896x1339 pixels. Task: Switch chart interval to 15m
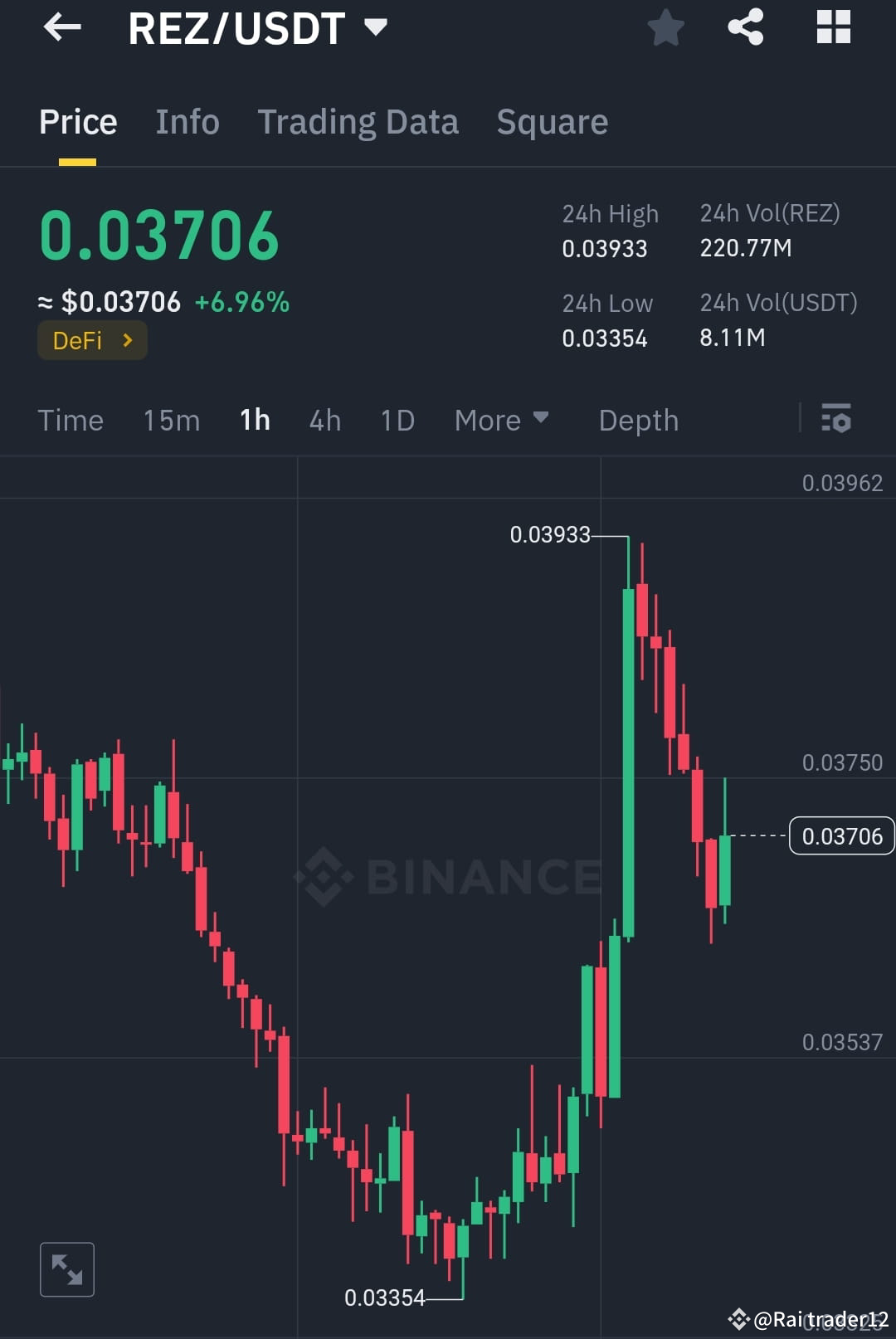(171, 420)
